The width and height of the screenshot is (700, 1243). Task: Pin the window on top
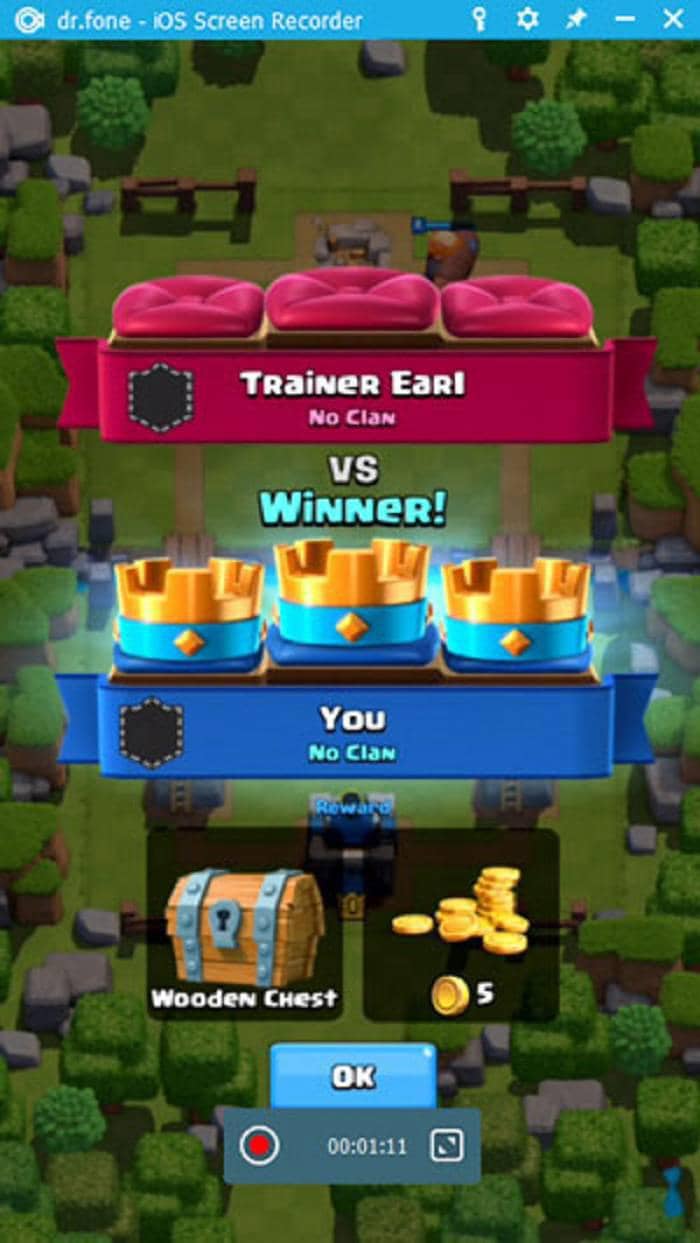click(x=576, y=19)
